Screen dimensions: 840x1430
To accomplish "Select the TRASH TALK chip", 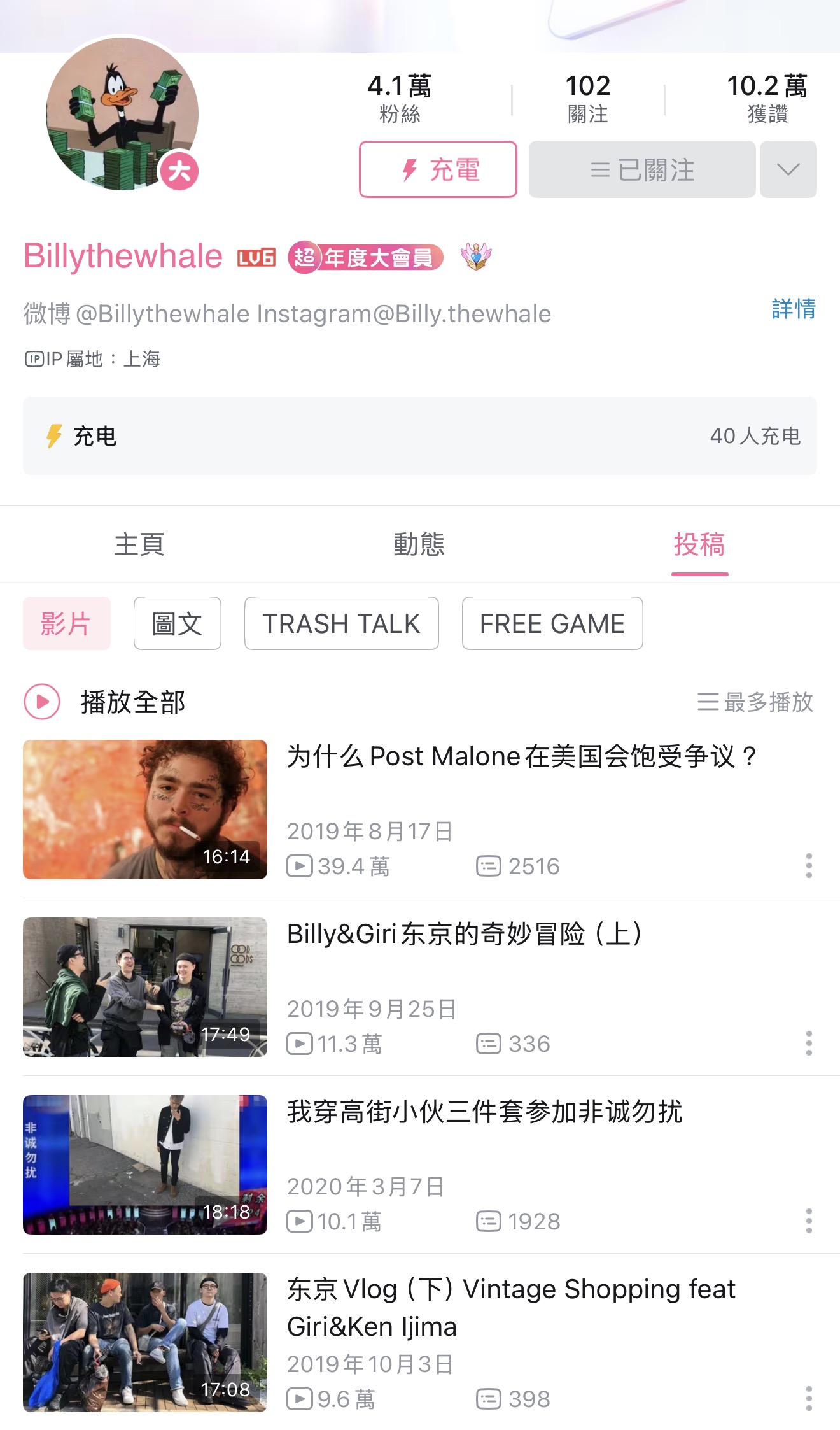I will pyautogui.click(x=341, y=623).
